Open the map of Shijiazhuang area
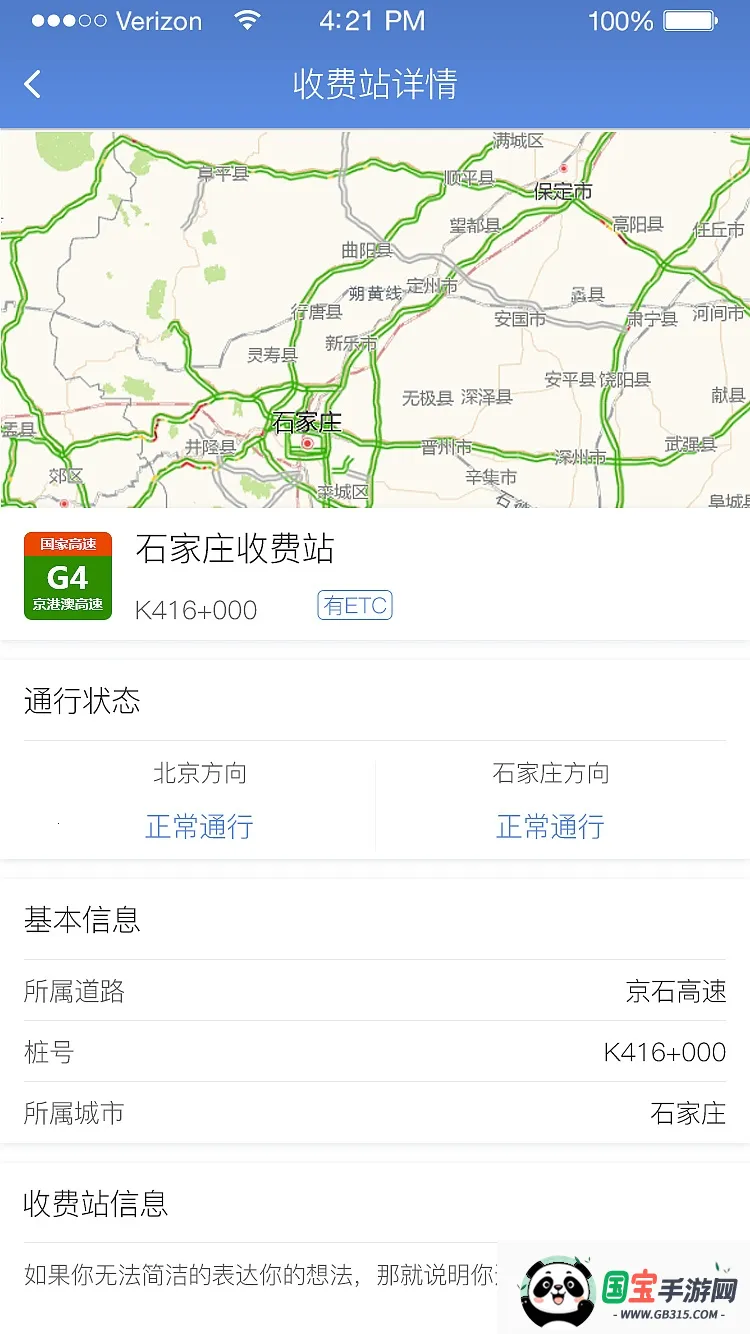This screenshot has width=750, height=1334. (x=375, y=320)
